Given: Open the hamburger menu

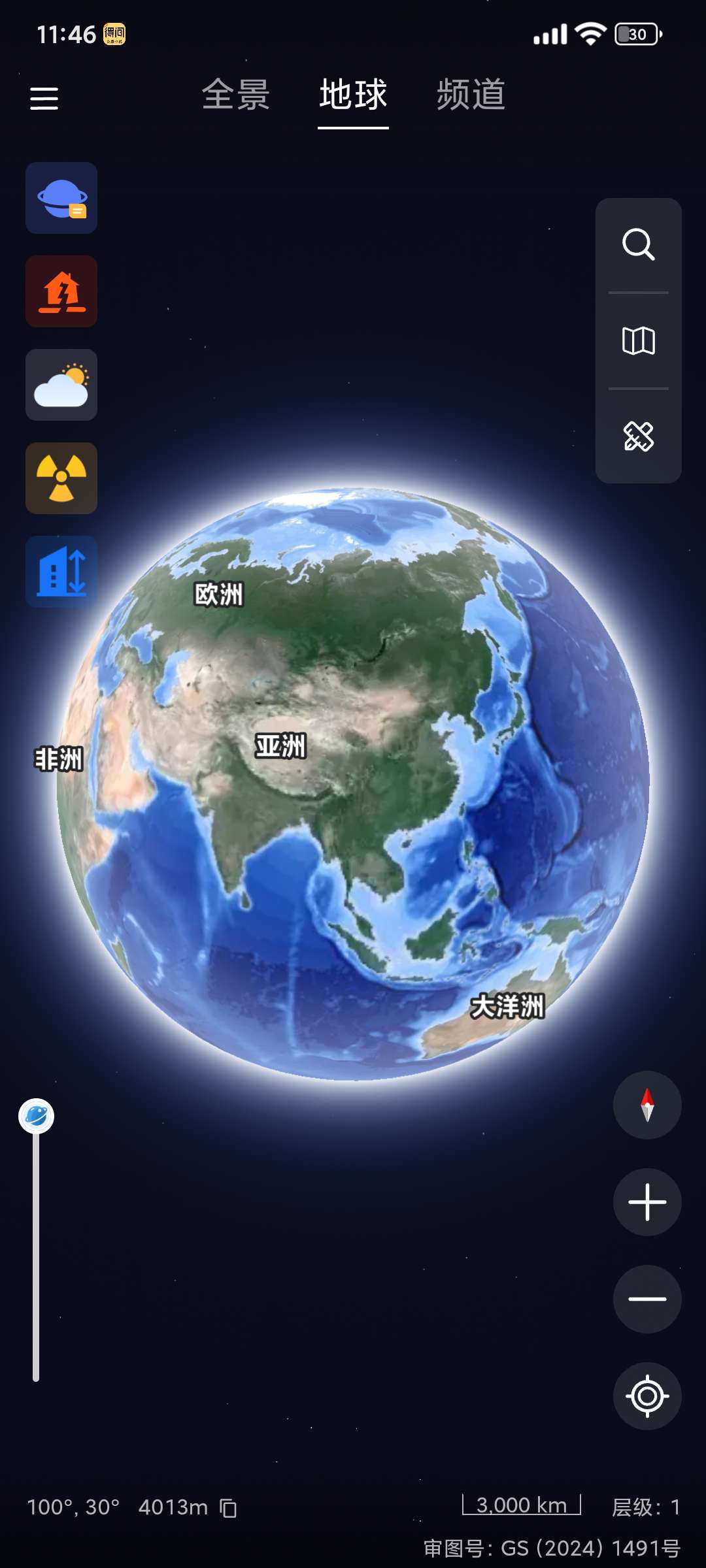Looking at the screenshot, I should point(44,99).
